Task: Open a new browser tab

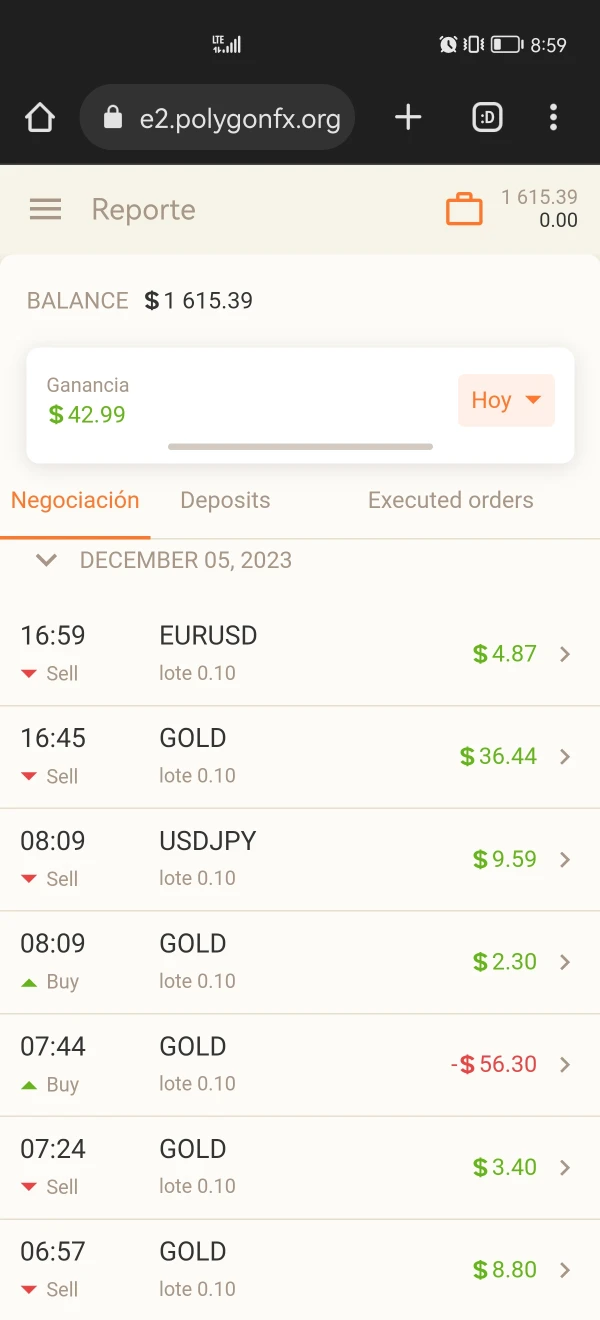Action: [408, 118]
